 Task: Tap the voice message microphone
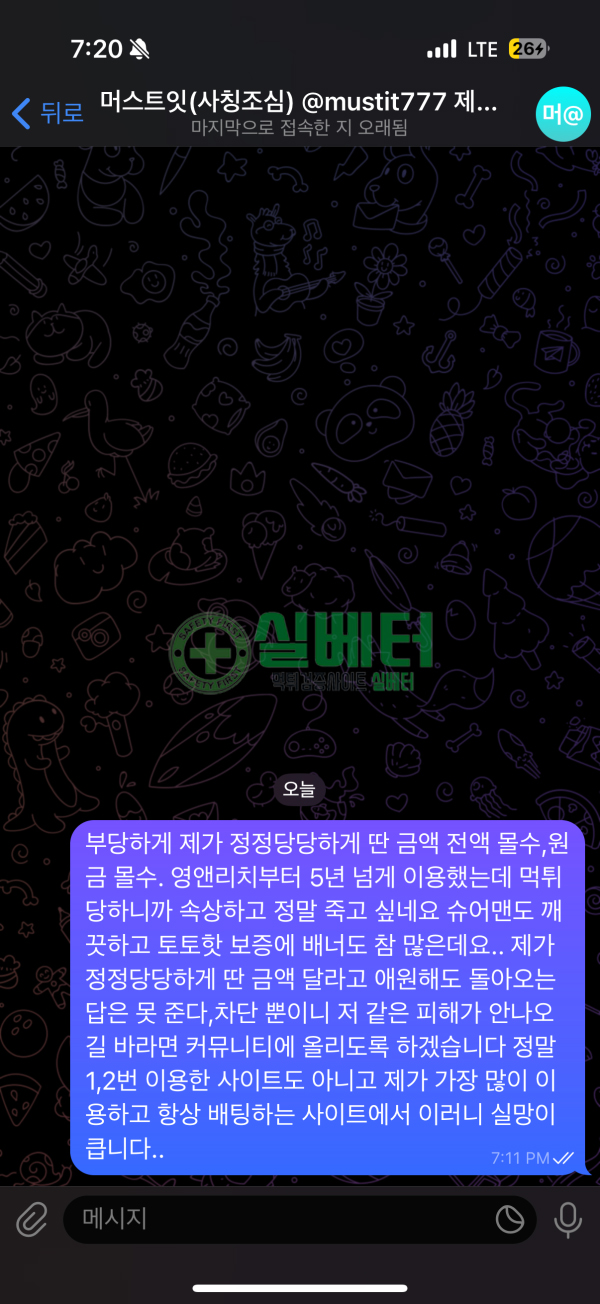pyautogui.click(x=569, y=1219)
